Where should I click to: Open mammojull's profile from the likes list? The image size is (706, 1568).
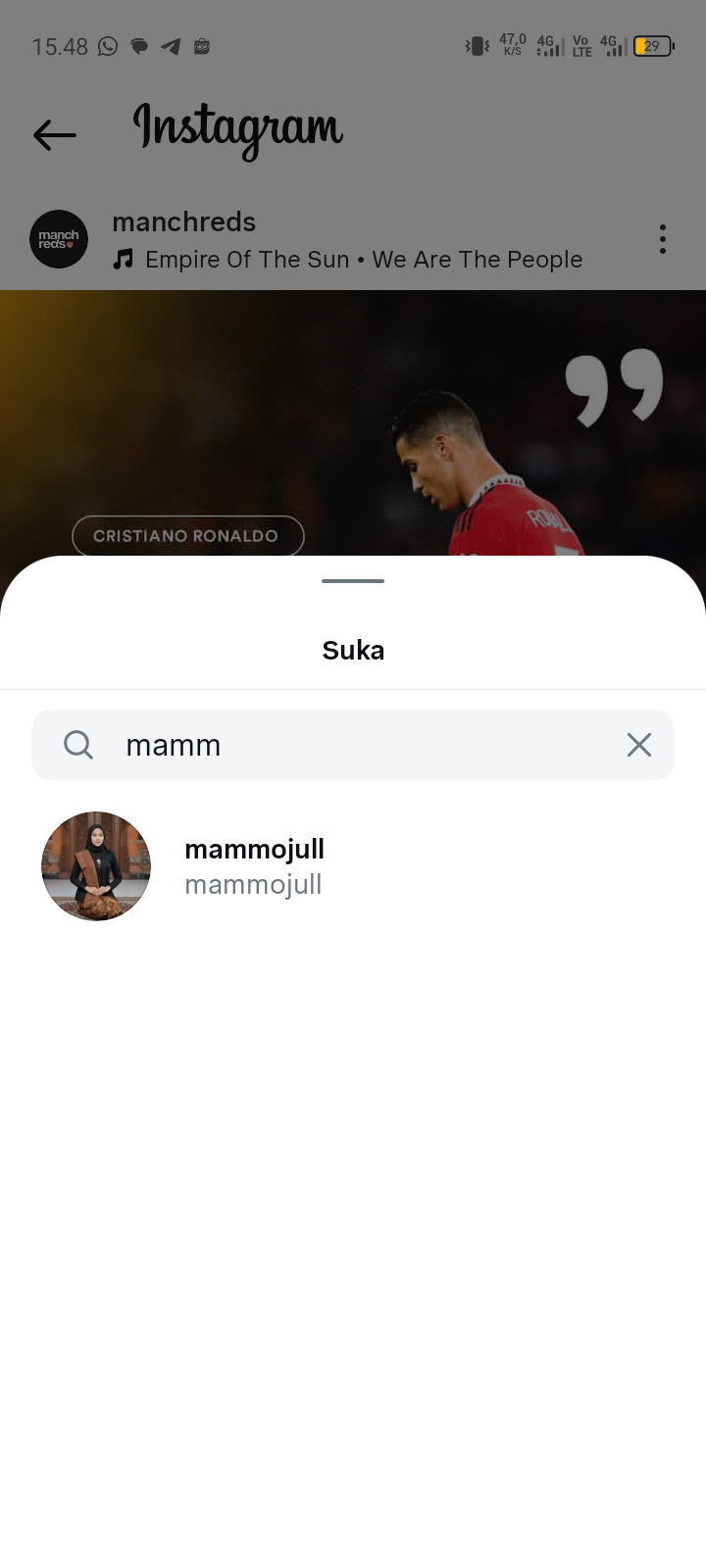[254, 865]
